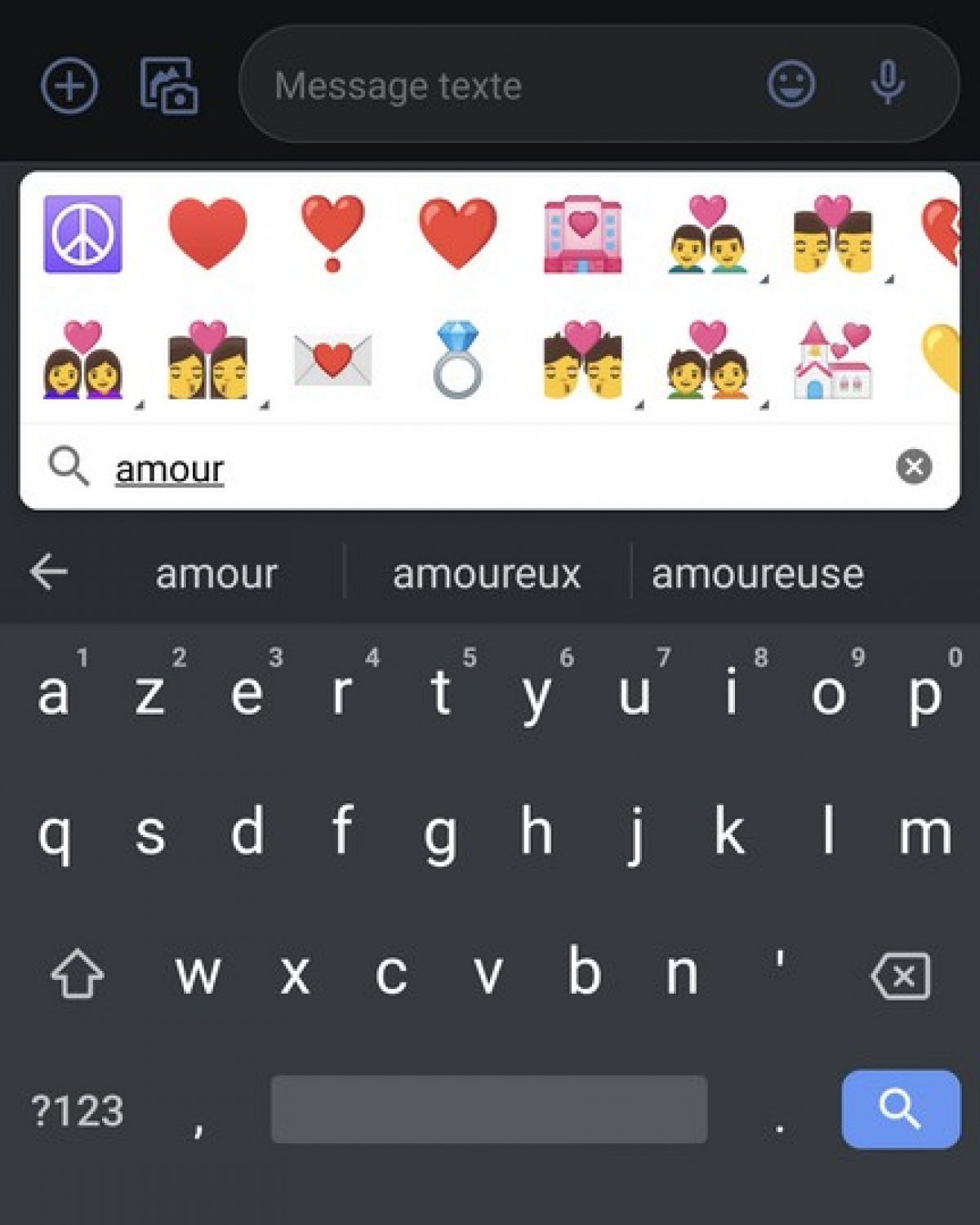Viewport: 980px width, 1225px height.
Task: Choose the suggestion amoureuse
Action: tap(757, 573)
